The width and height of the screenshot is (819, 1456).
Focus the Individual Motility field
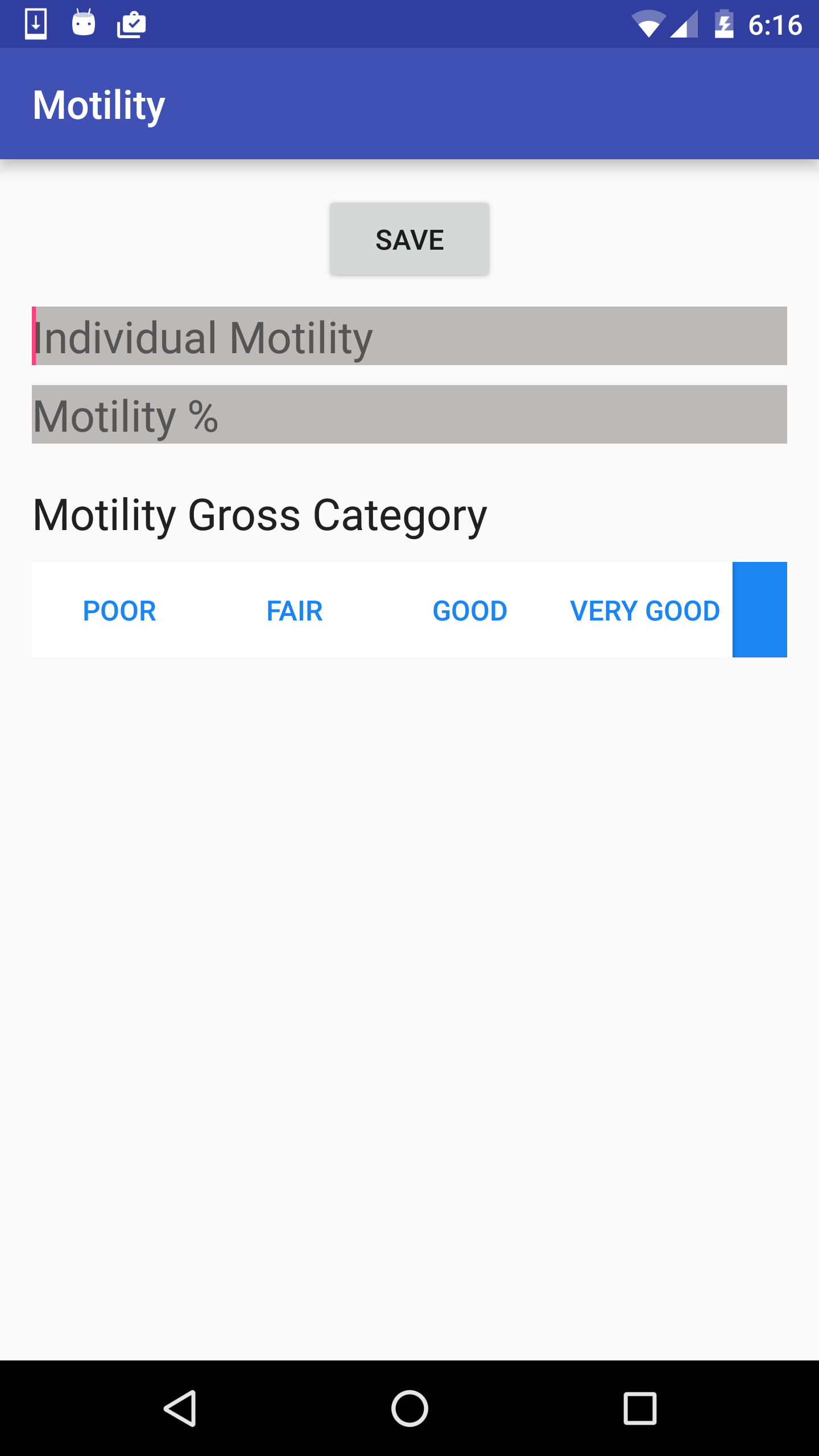click(x=409, y=336)
